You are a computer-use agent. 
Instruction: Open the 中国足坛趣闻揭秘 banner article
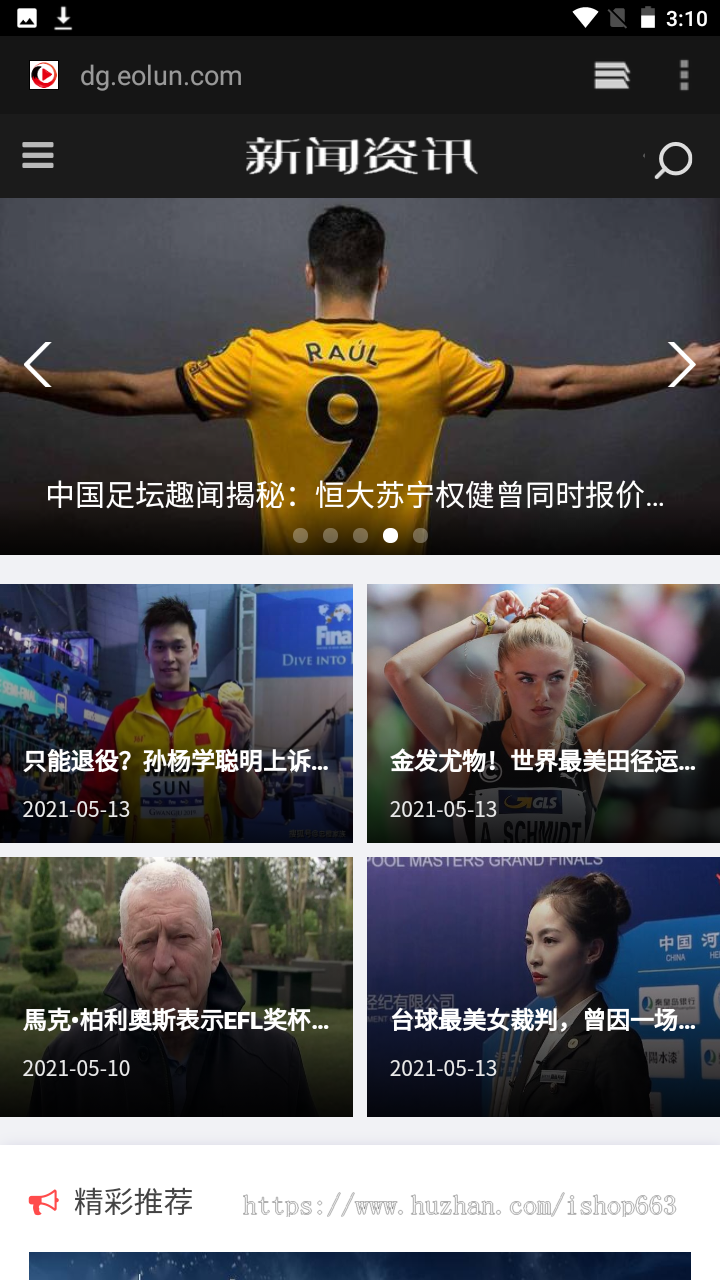coord(355,494)
